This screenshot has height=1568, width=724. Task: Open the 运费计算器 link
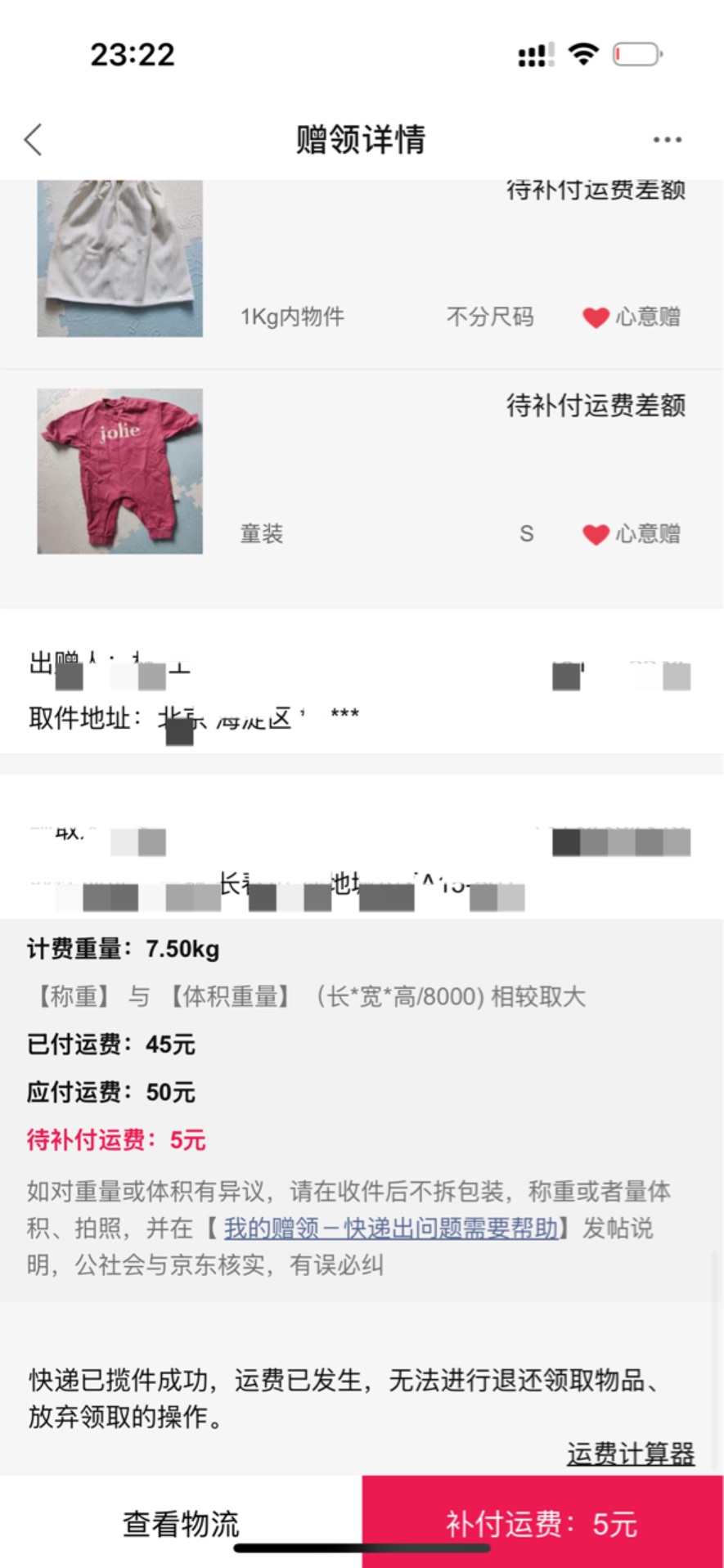631,1453
